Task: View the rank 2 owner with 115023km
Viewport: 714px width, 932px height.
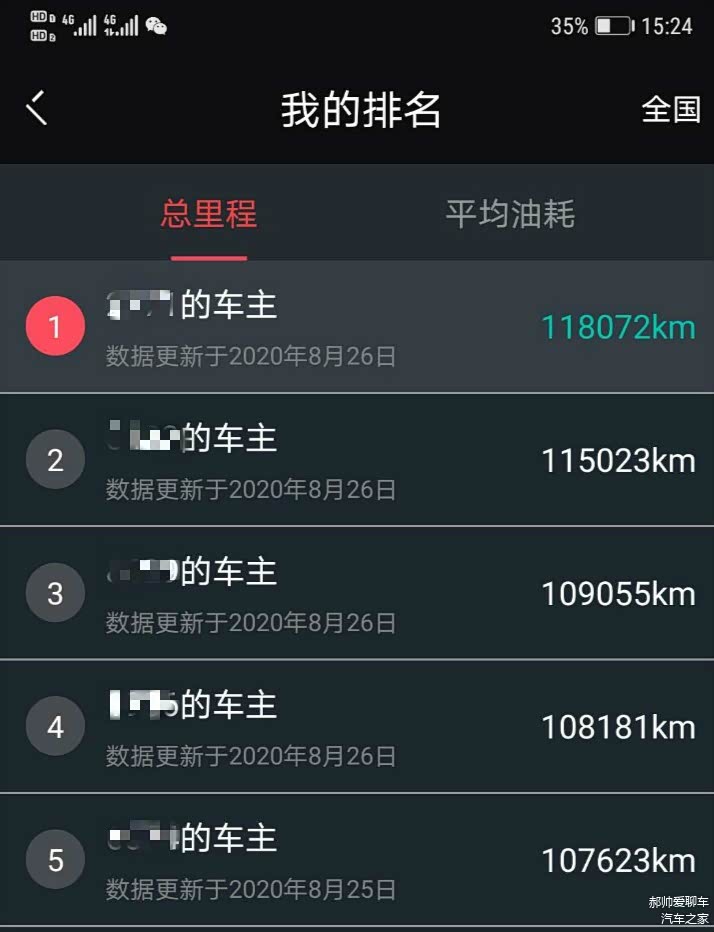Action: click(x=357, y=460)
